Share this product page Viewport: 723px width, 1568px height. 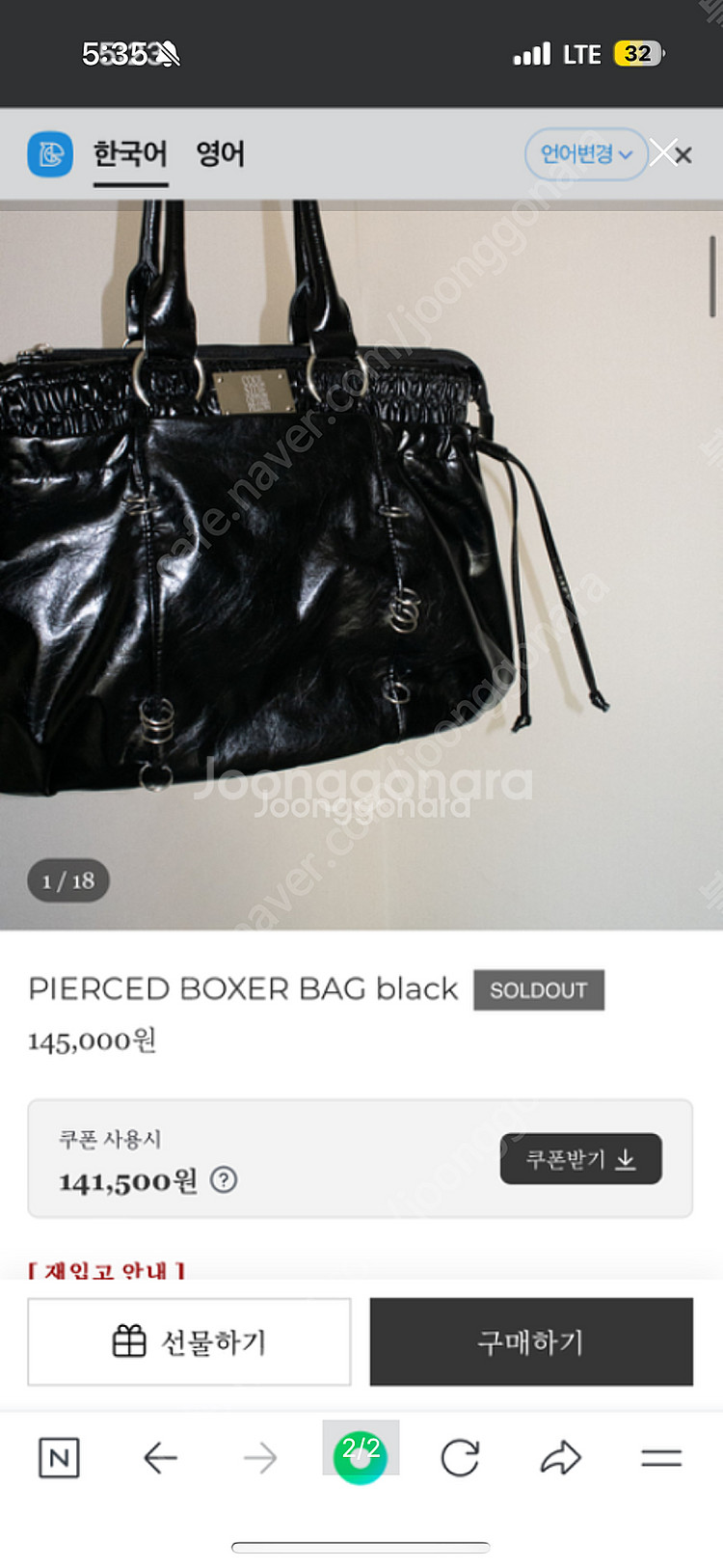[560, 1458]
